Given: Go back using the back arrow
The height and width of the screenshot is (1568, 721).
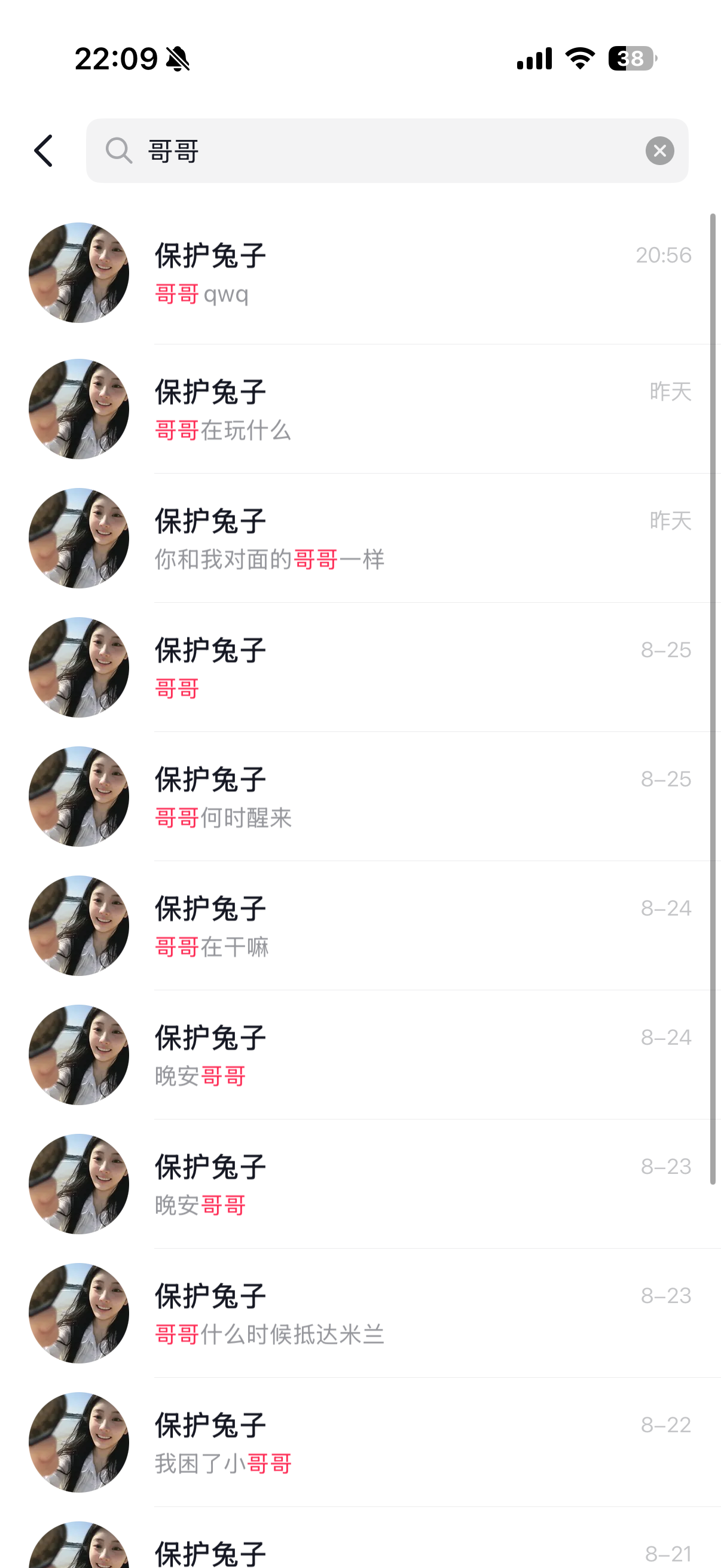Looking at the screenshot, I should tap(43, 151).
